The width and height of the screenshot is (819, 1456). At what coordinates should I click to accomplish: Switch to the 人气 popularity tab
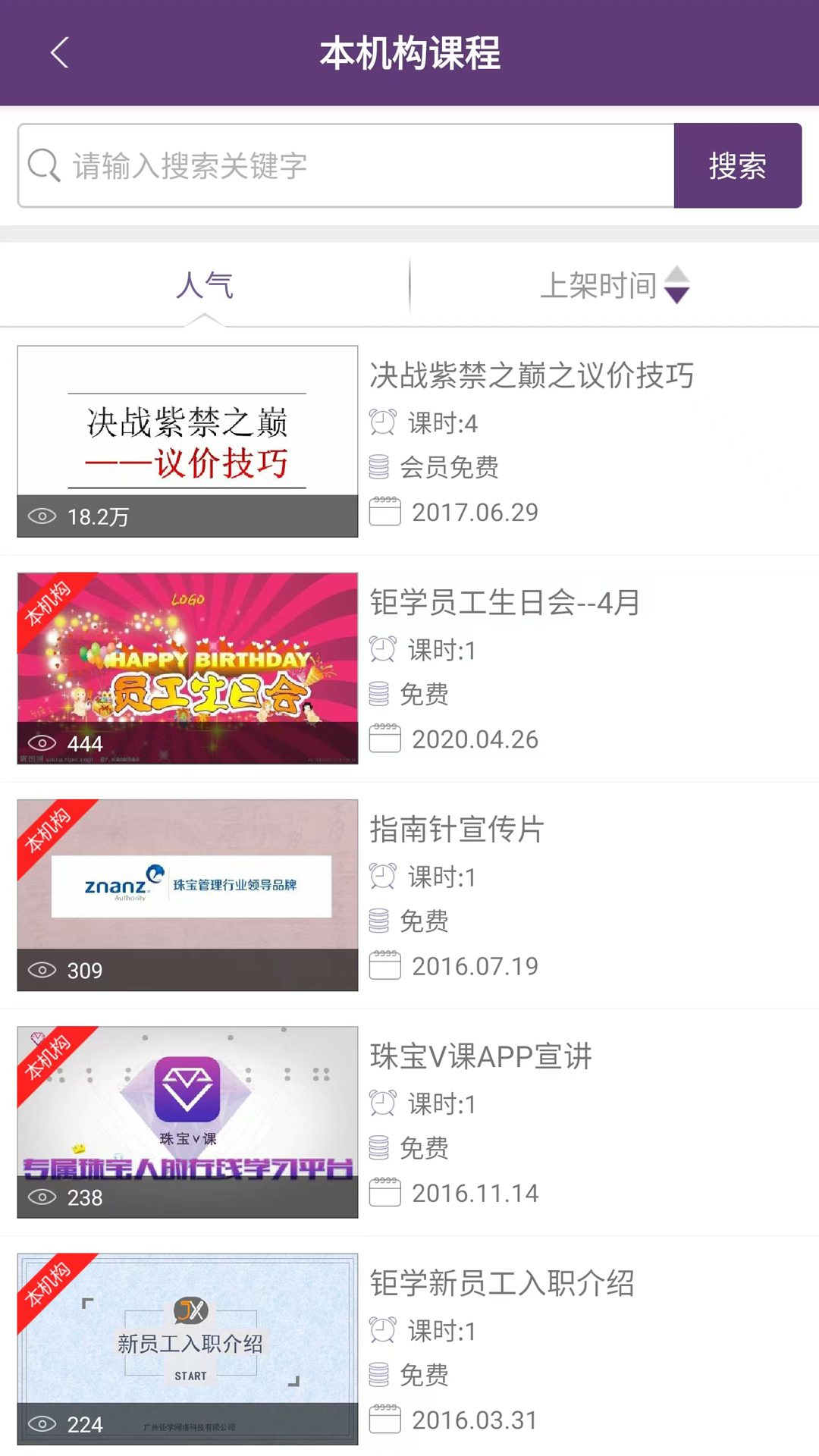pyautogui.click(x=204, y=286)
